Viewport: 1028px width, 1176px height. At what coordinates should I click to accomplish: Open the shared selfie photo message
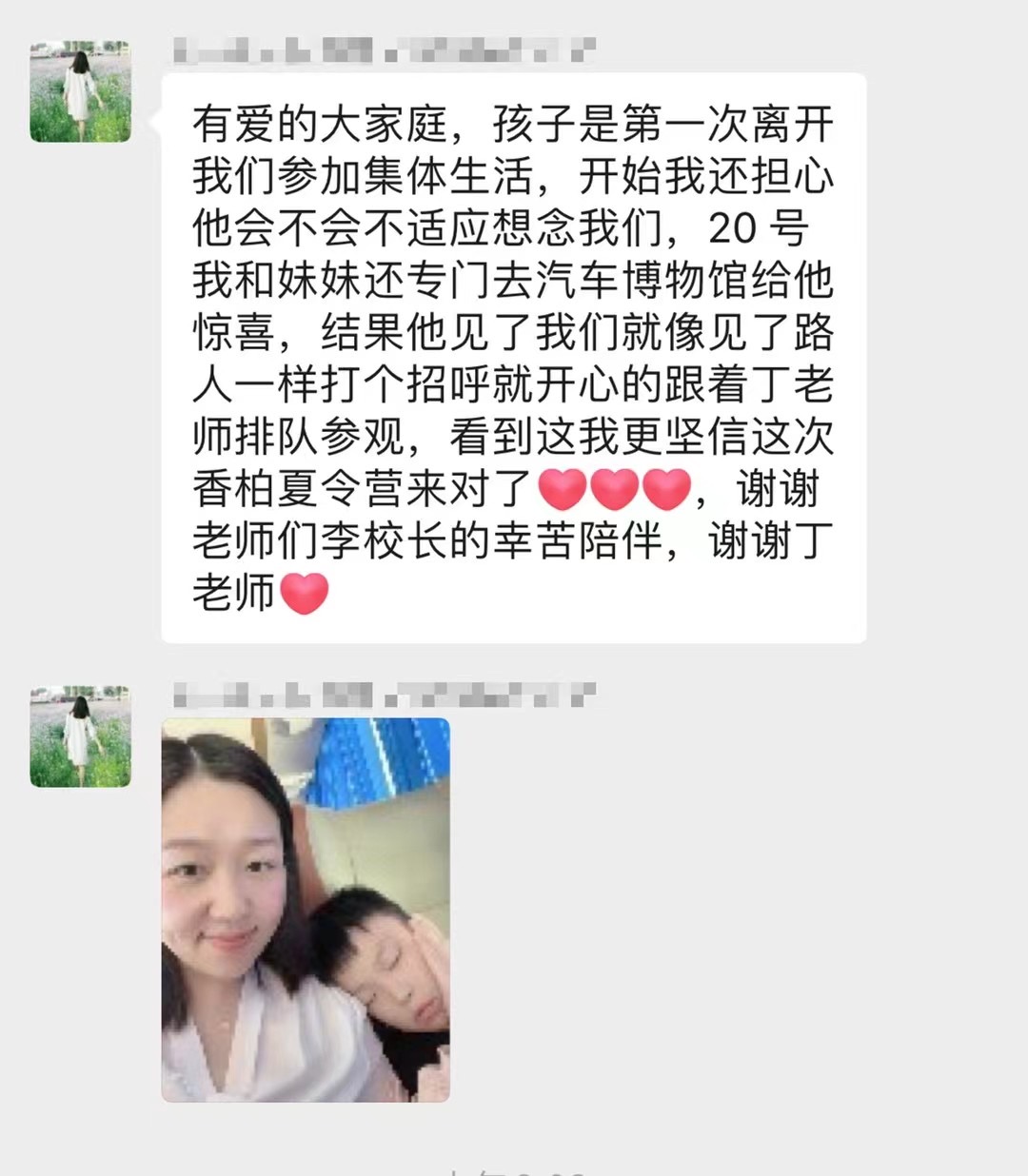[x=305, y=909]
